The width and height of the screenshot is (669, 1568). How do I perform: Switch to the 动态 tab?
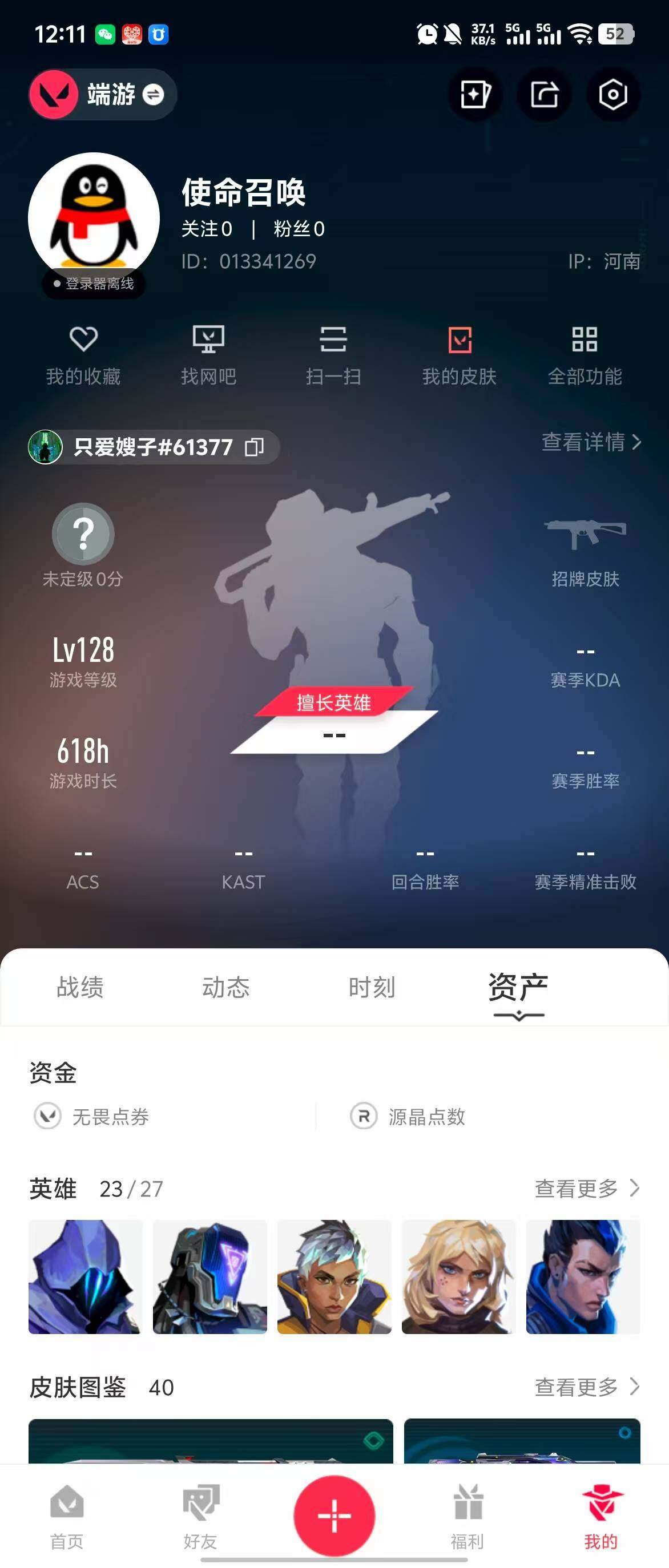point(226,987)
